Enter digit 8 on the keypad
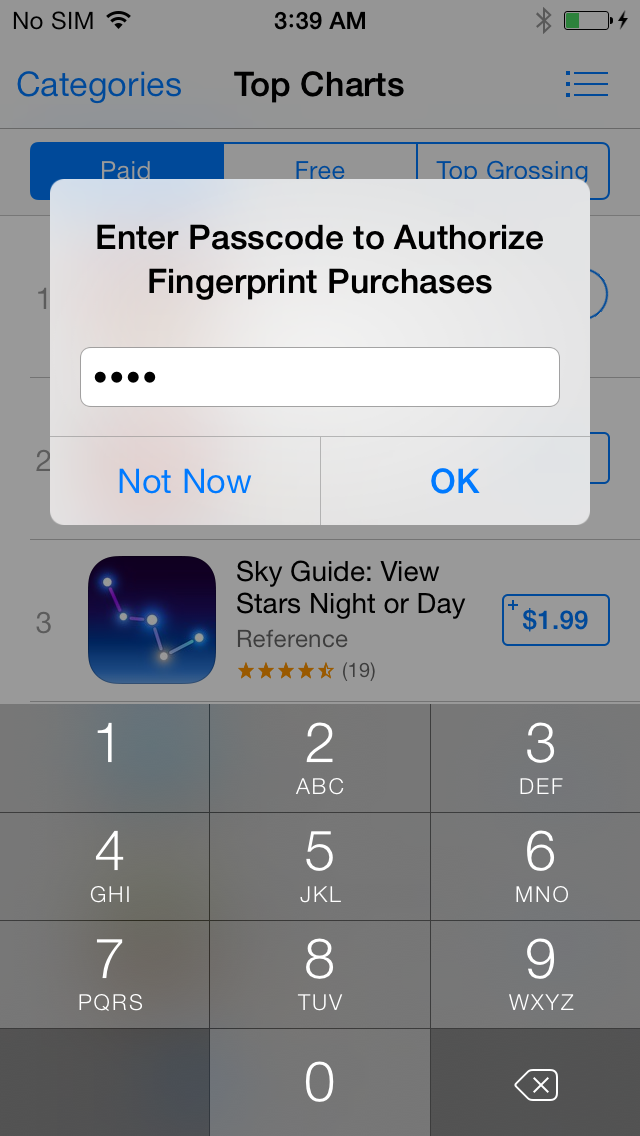 320,974
